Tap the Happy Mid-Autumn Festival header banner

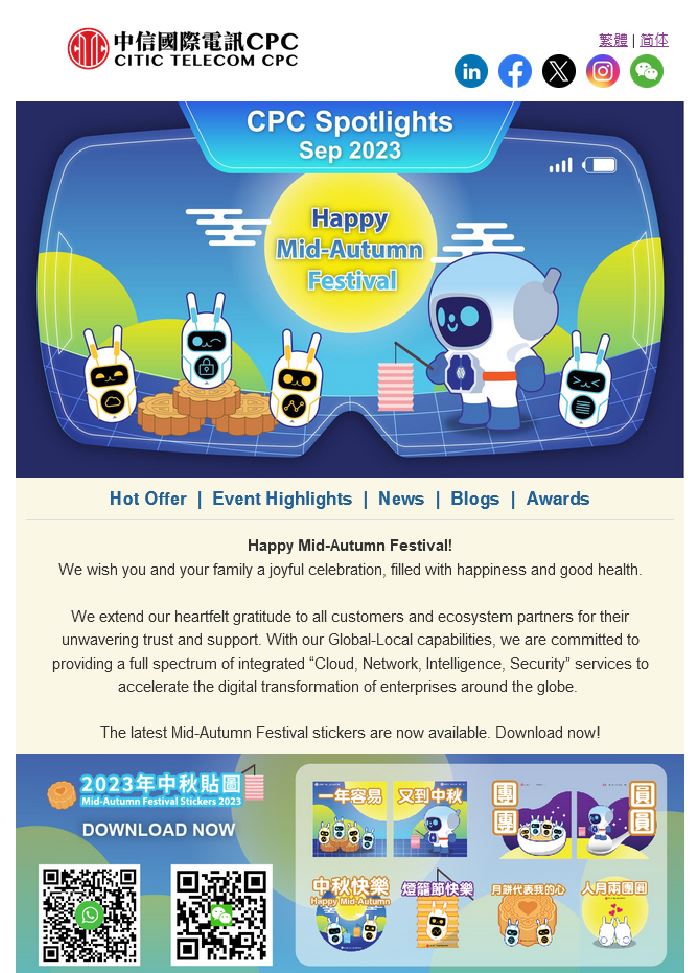pyautogui.click(x=350, y=289)
